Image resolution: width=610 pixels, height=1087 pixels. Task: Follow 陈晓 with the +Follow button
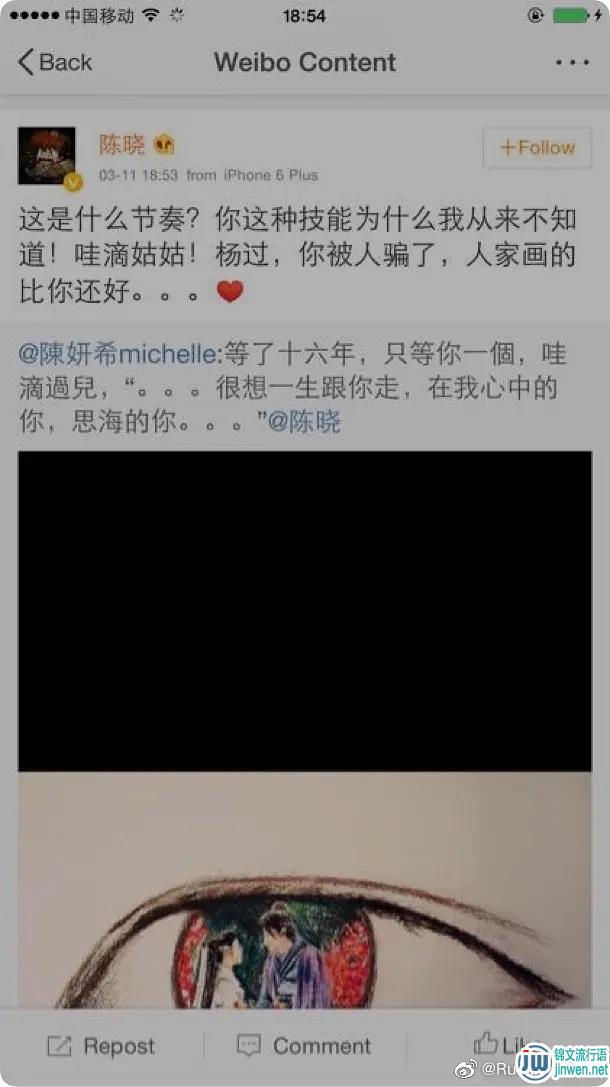click(x=537, y=148)
